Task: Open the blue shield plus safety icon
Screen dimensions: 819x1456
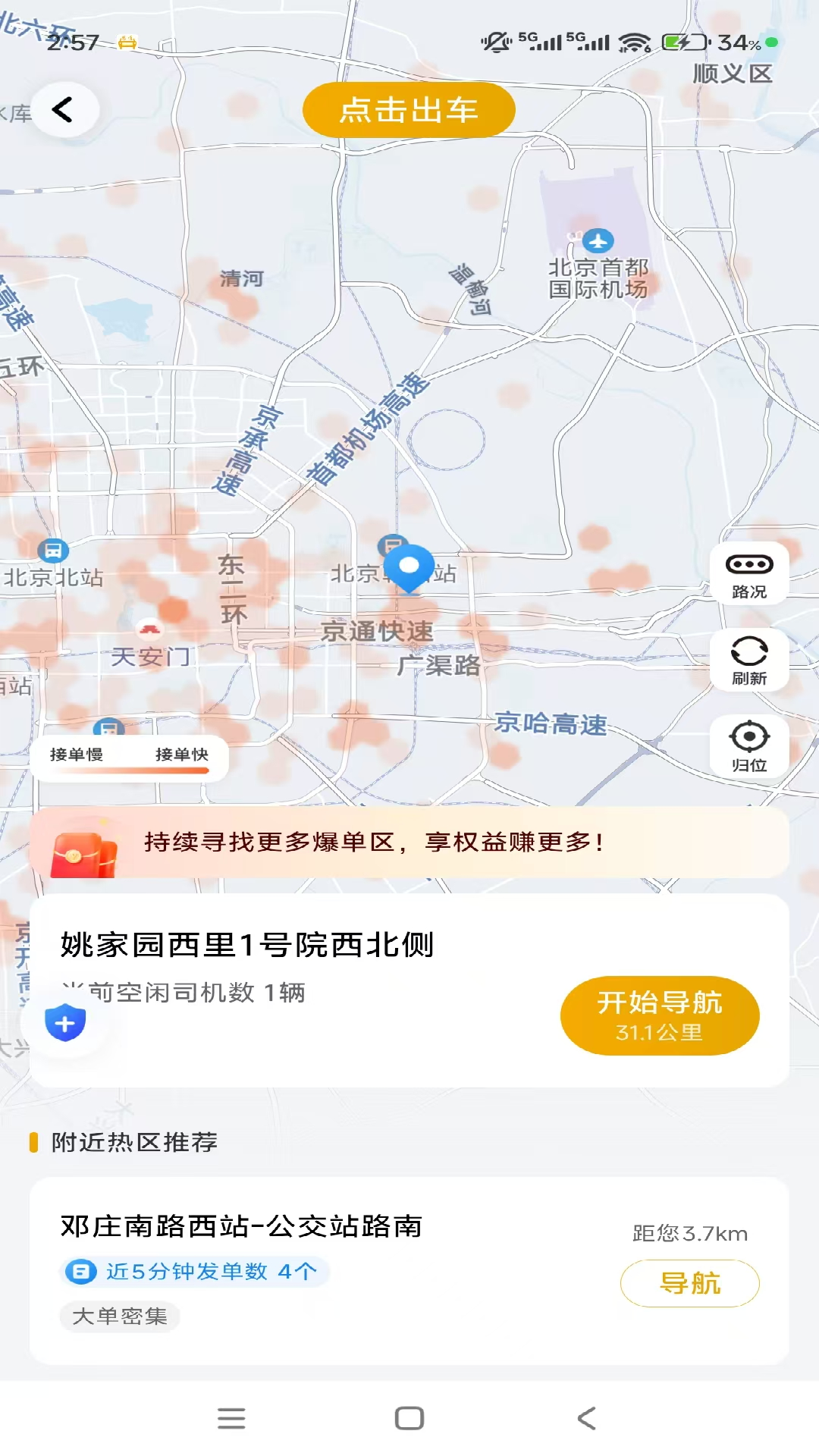Action: (x=66, y=1023)
